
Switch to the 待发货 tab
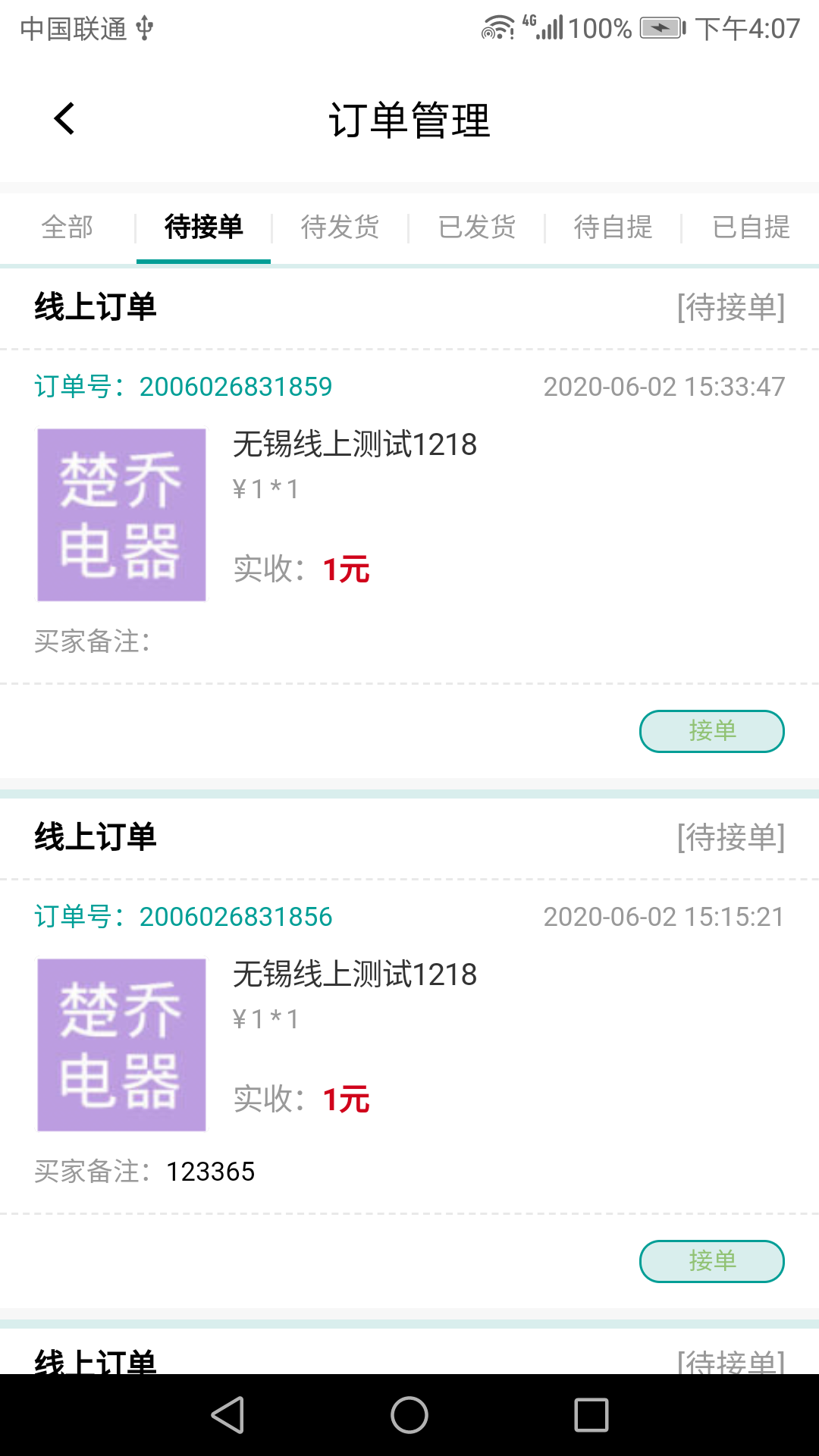340,227
